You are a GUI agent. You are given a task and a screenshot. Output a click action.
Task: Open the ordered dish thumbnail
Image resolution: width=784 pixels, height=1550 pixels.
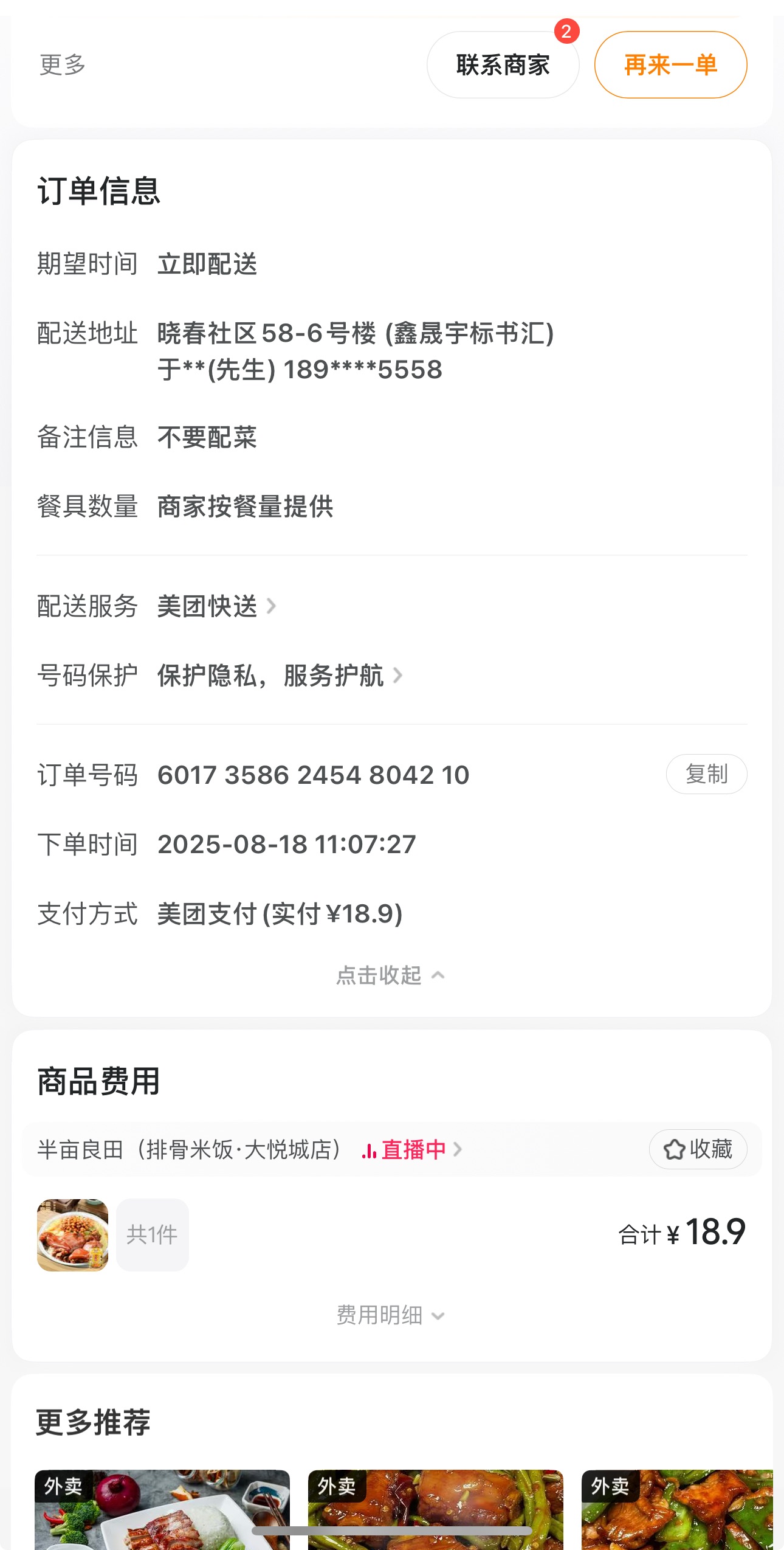tap(73, 1234)
